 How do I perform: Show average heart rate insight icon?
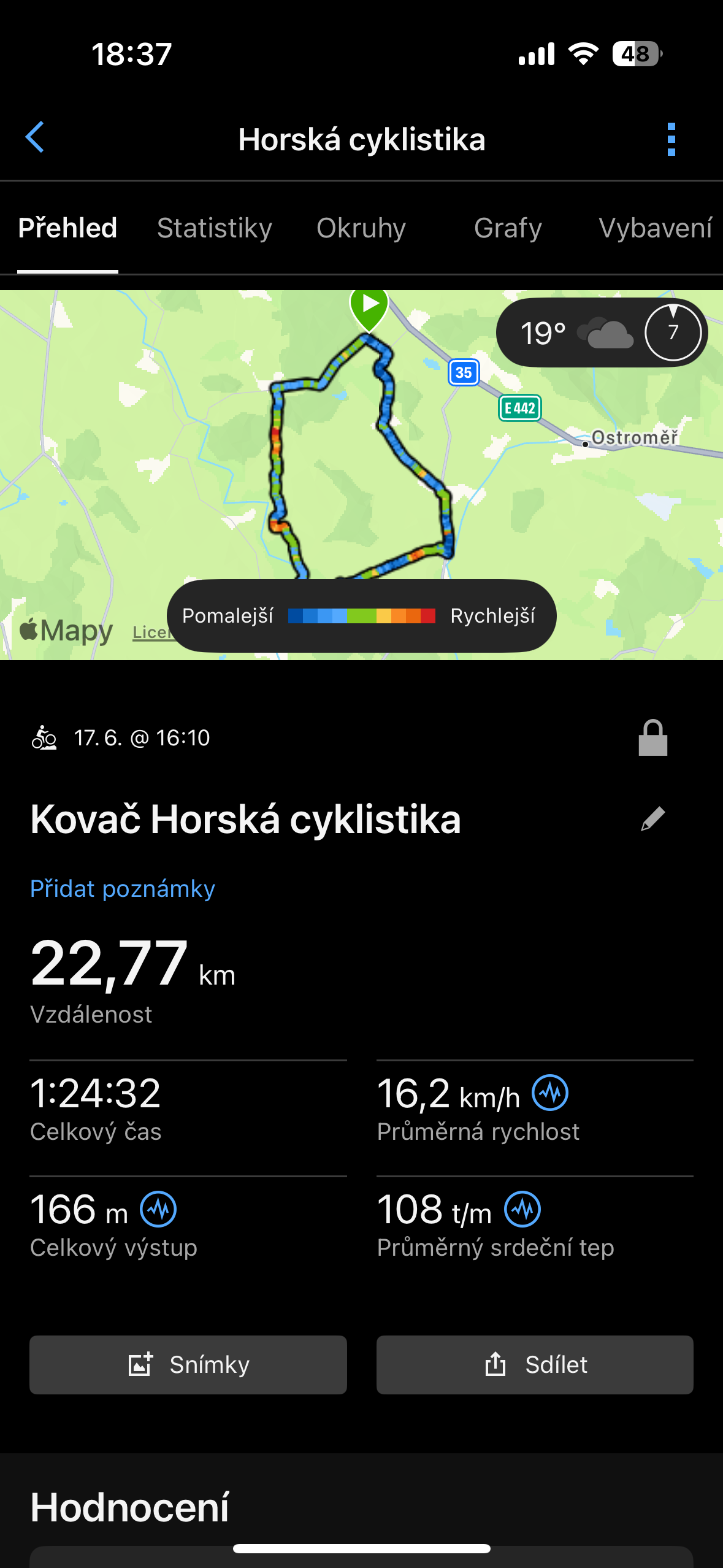pos(522,1209)
